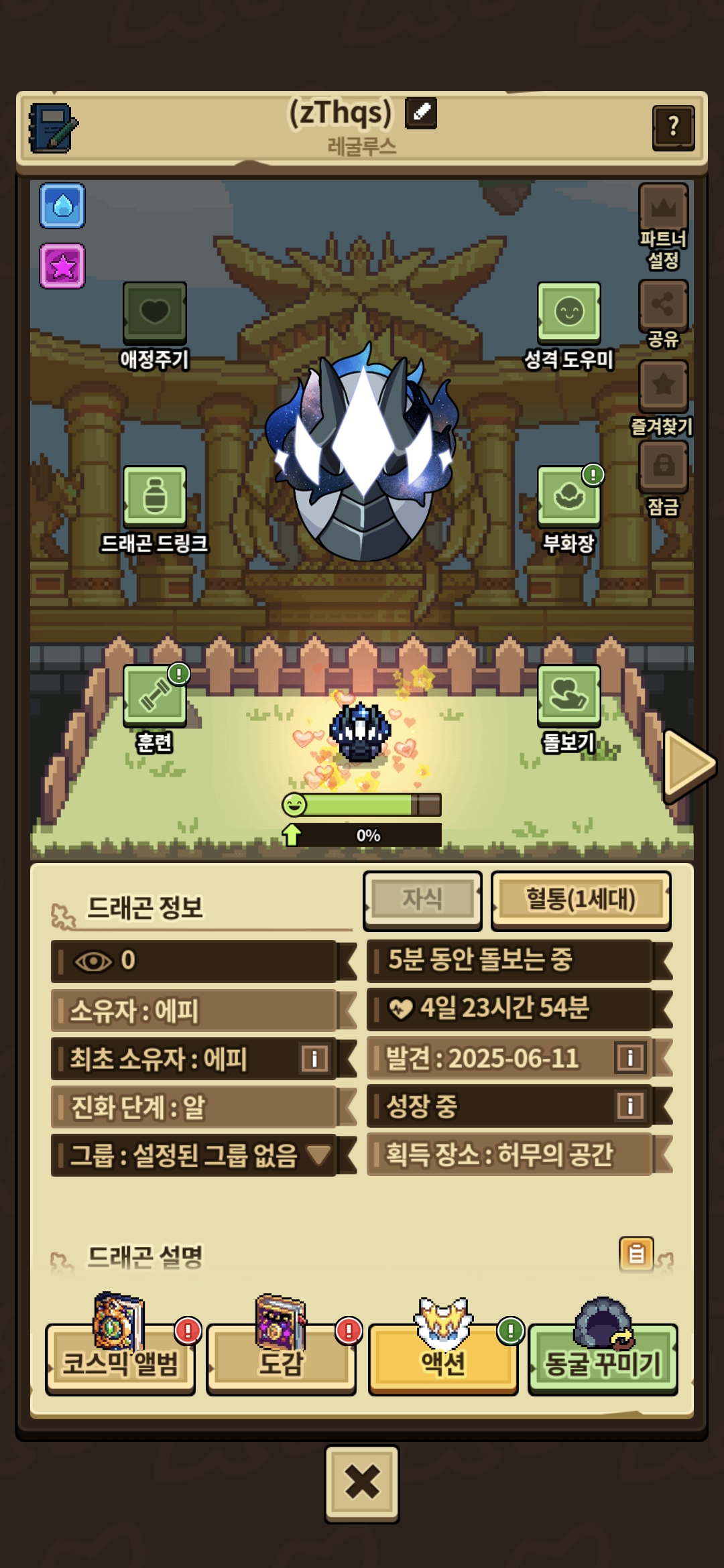Edit the dragon's name with the pencil icon
The image size is (724, 1568).
pyautogui.click(x=421, y=113)
